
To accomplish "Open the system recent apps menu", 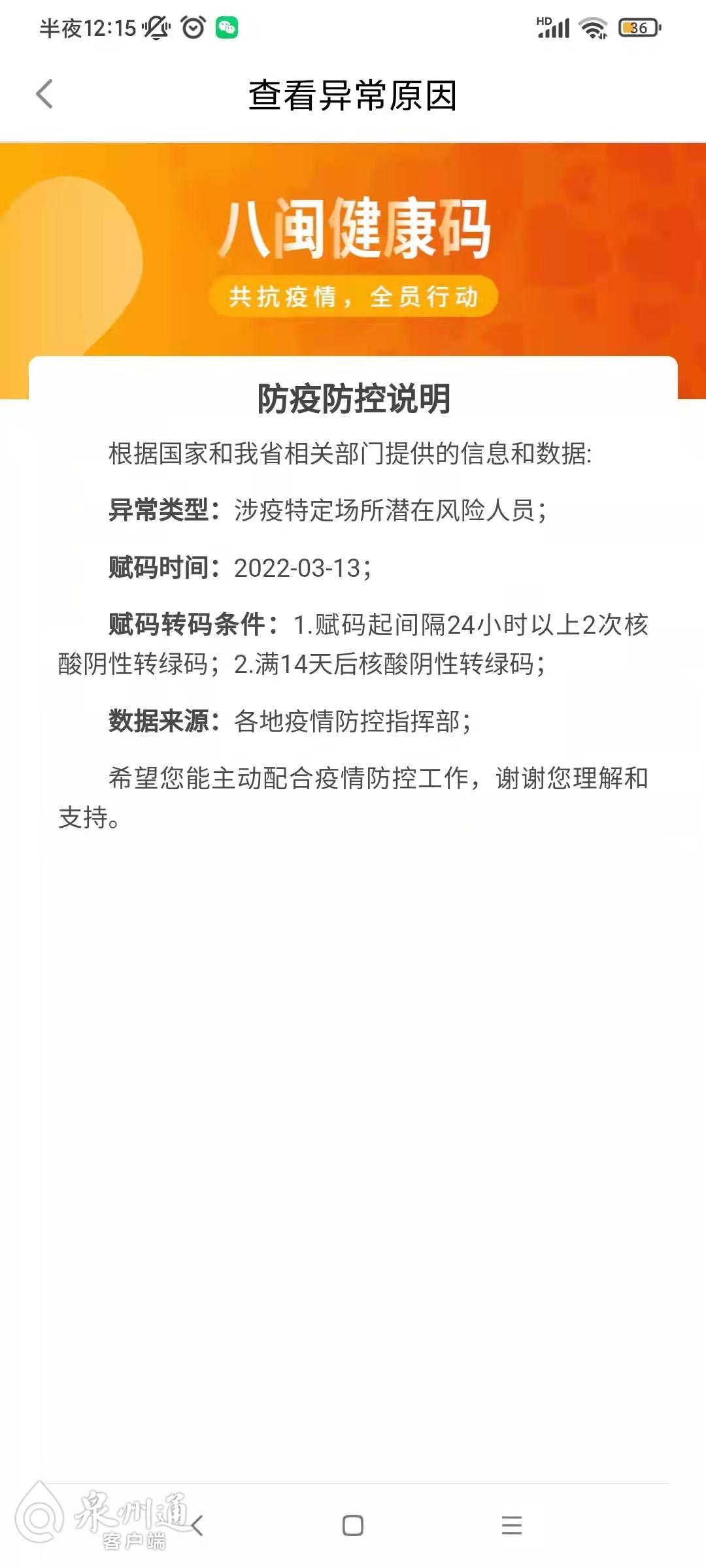I will click(512, 1526).
